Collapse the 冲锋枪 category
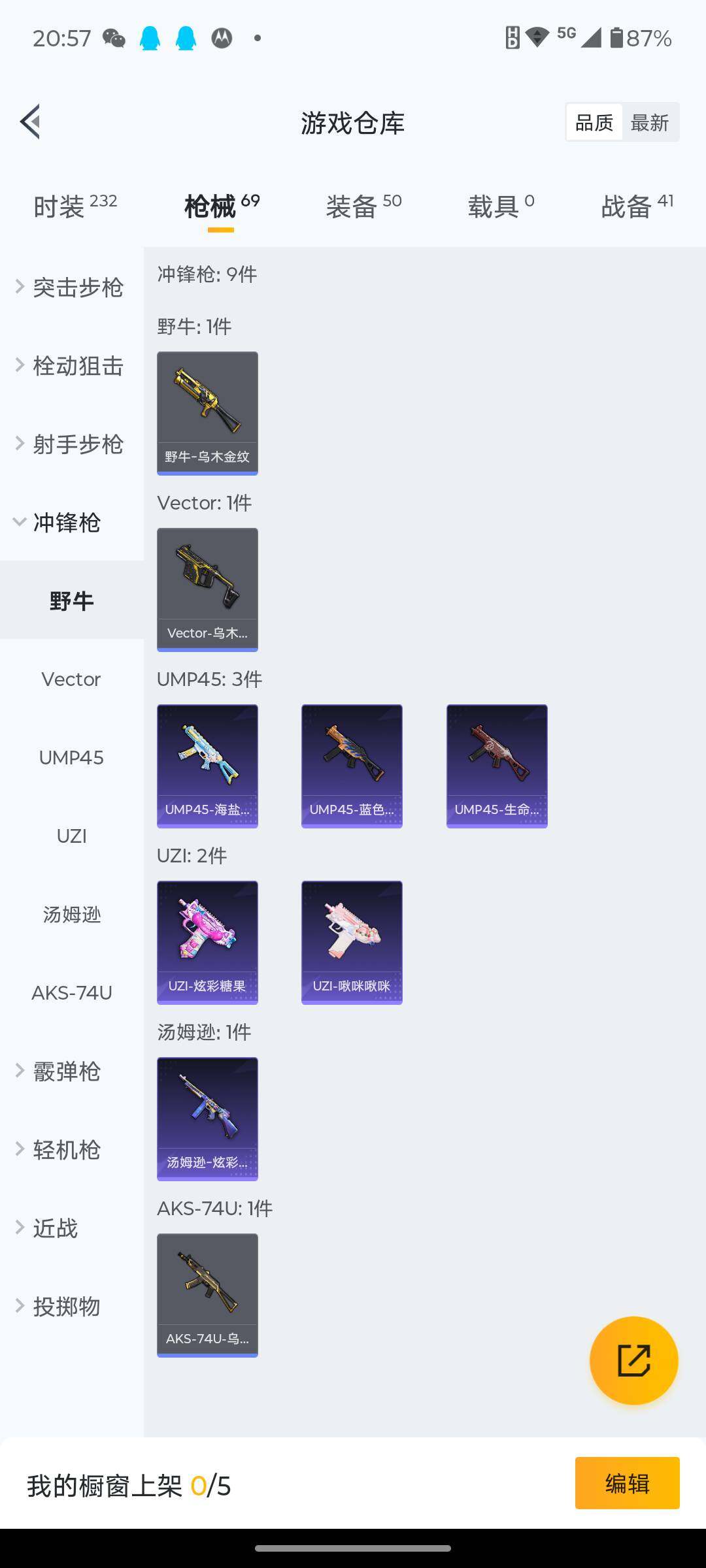706x1568 pixels. coord(65,523)
